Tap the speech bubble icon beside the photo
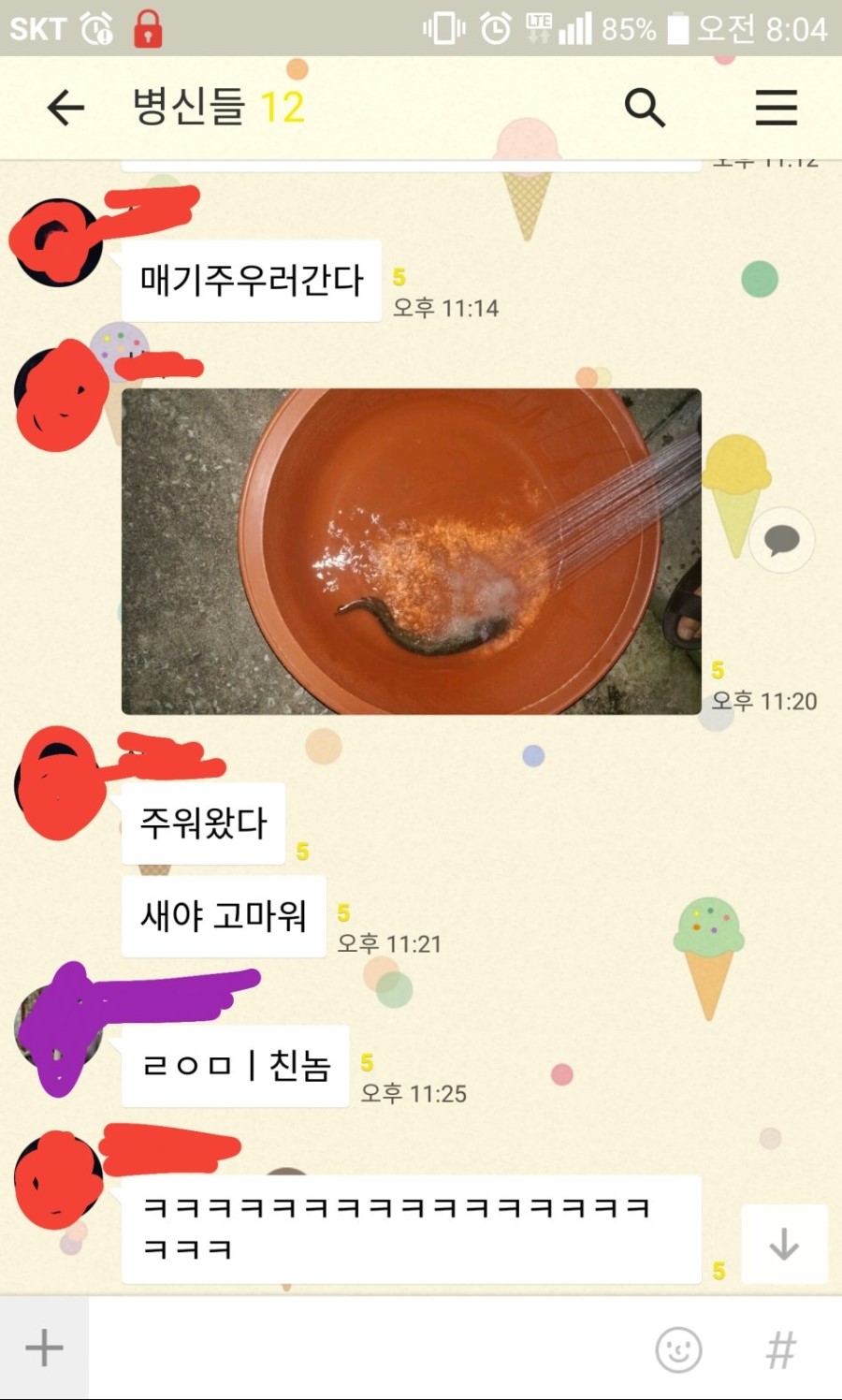This screenshot has height=1400, width=842. point(781,540)
